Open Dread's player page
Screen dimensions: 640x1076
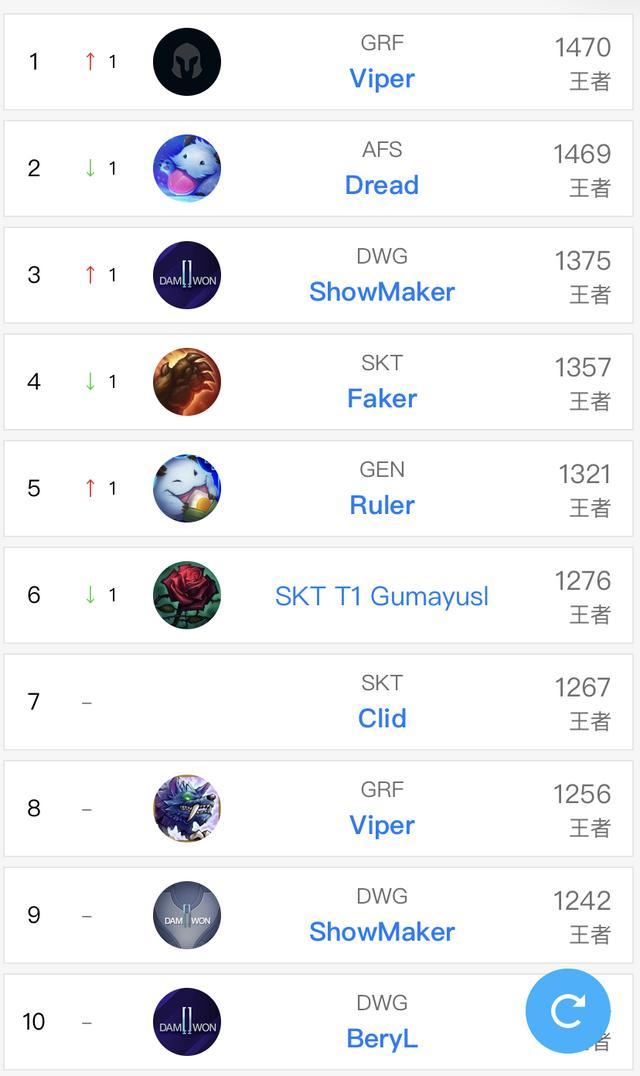click(x=382, y=185)
